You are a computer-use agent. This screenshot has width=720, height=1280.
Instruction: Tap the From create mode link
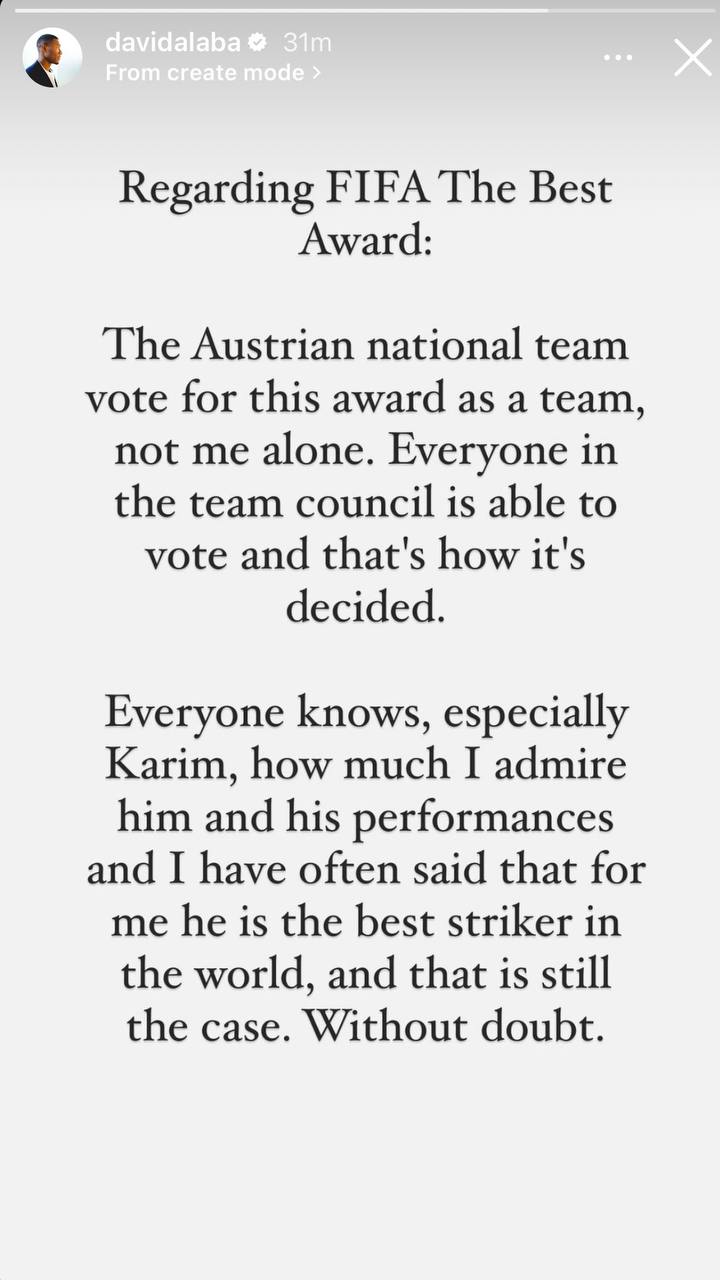213,73
